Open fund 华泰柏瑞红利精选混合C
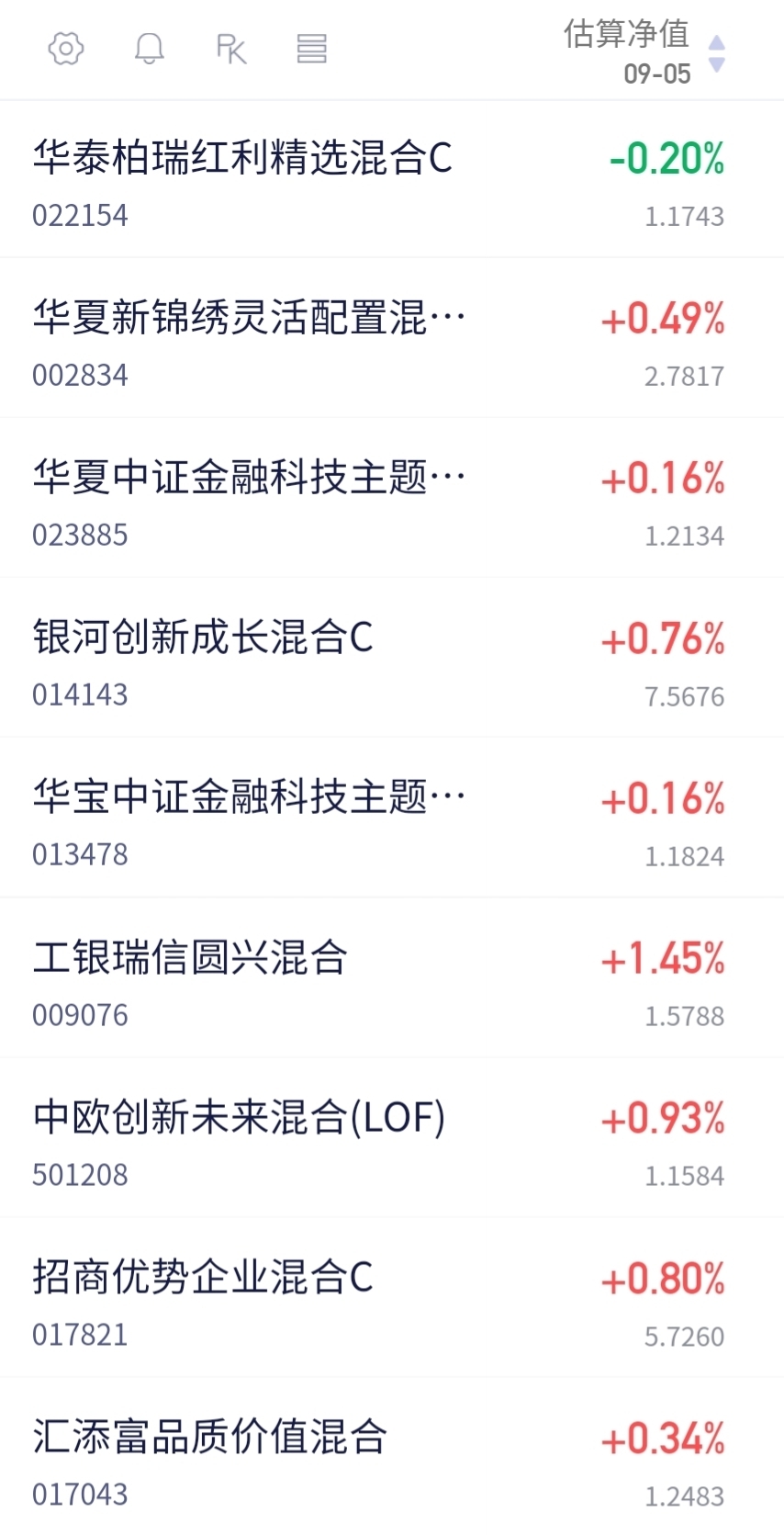This screenshot has width=784, height=1535. point(392,180)
